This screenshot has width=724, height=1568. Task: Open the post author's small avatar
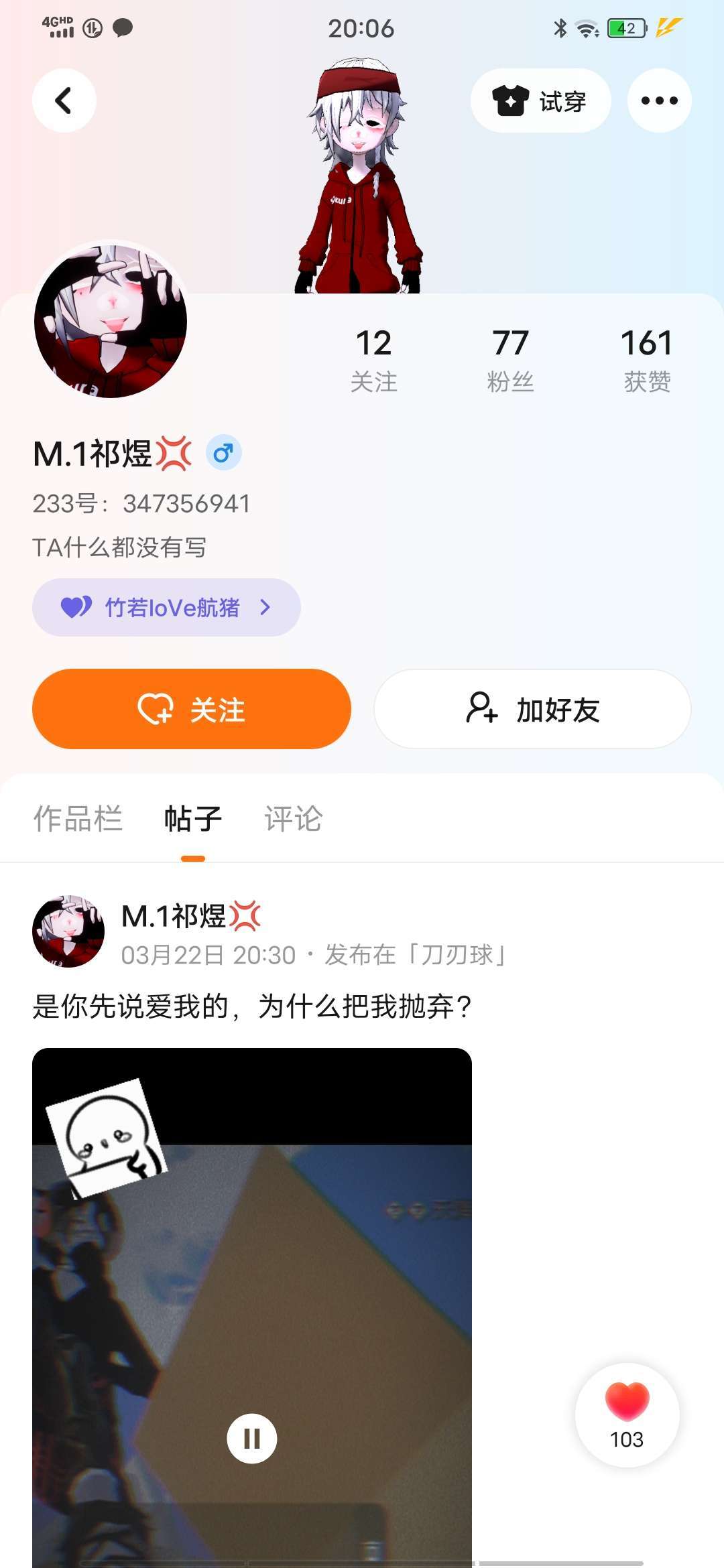pos(68,931)
